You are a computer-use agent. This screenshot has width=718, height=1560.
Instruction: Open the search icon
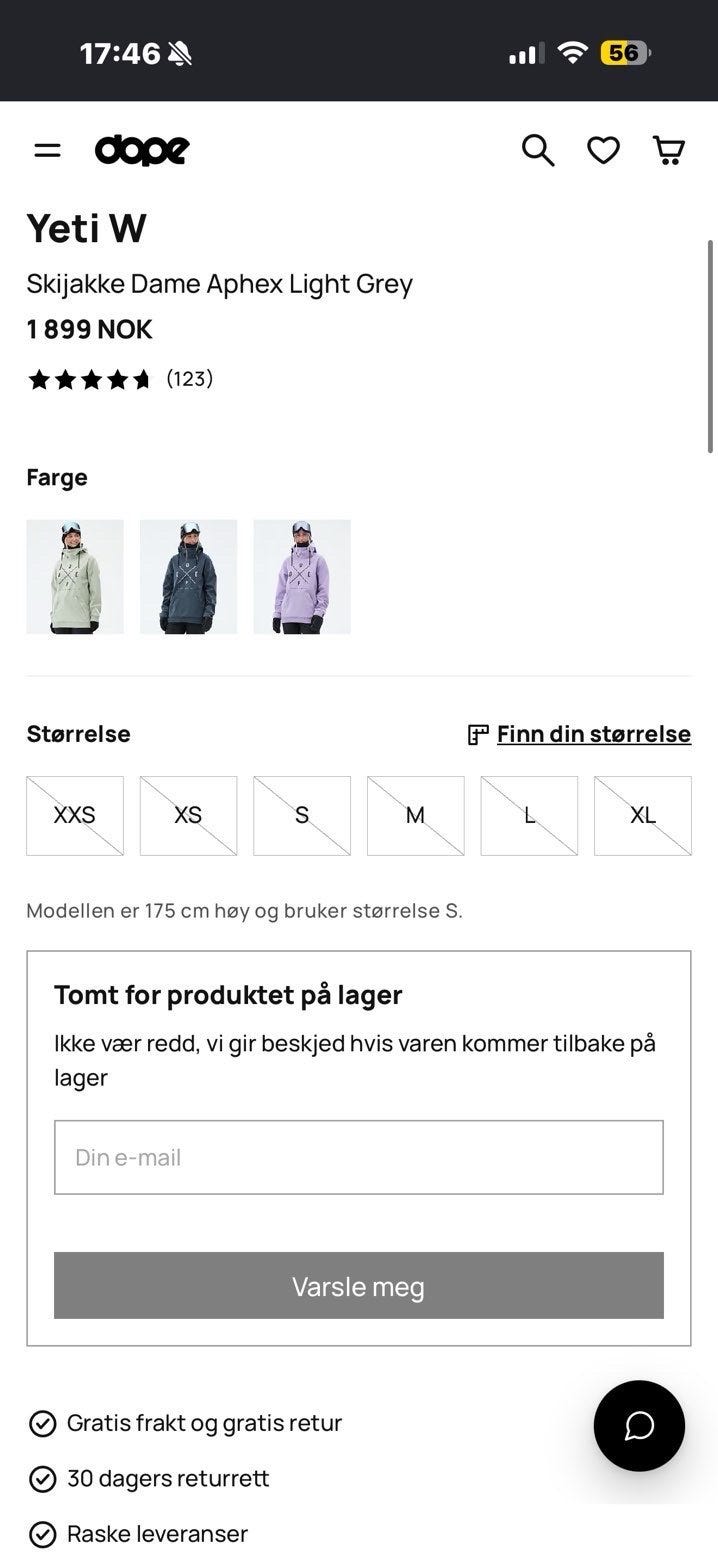coord(538,150)
